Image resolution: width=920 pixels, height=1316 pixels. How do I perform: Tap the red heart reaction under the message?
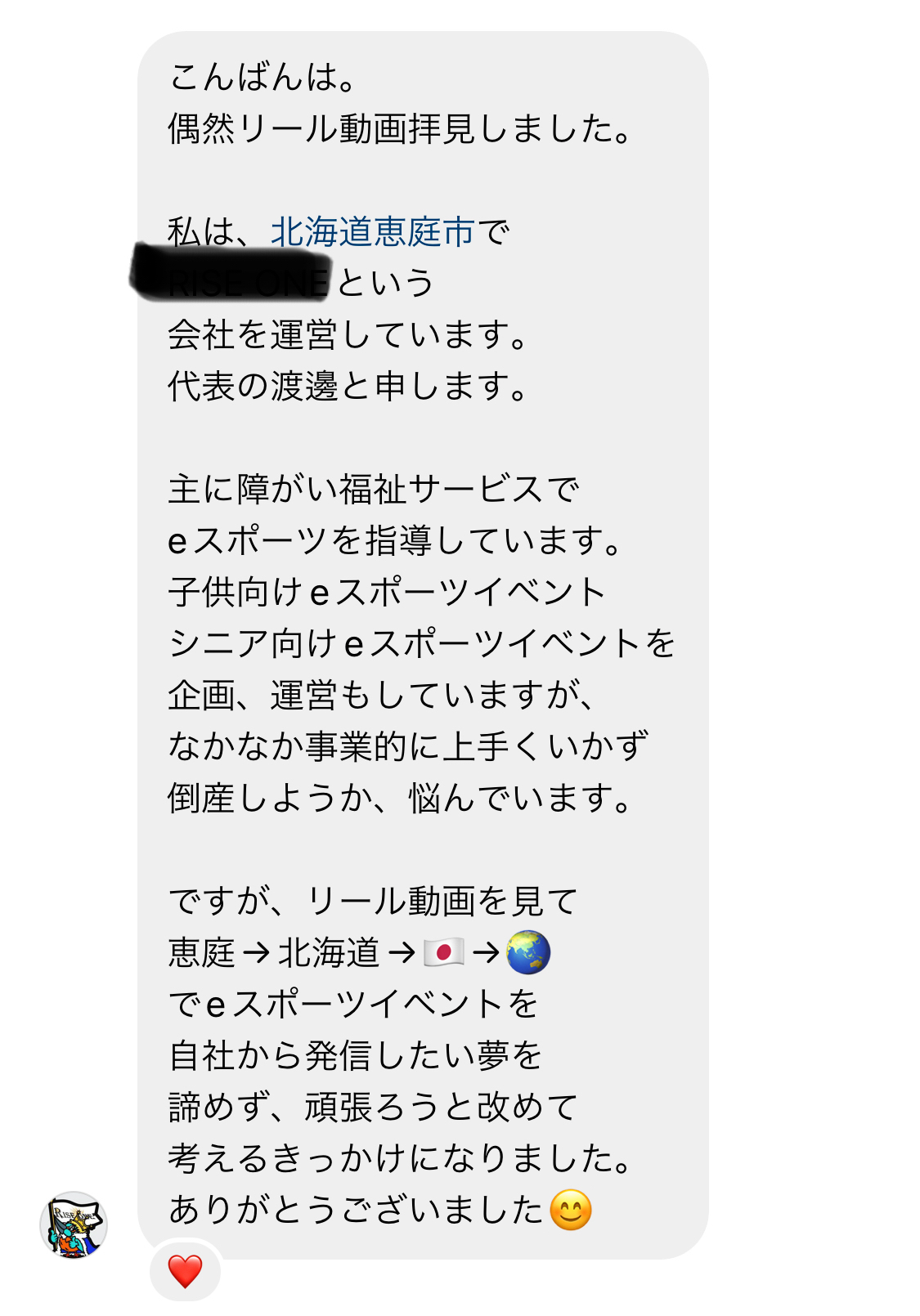click(185, 1271)
